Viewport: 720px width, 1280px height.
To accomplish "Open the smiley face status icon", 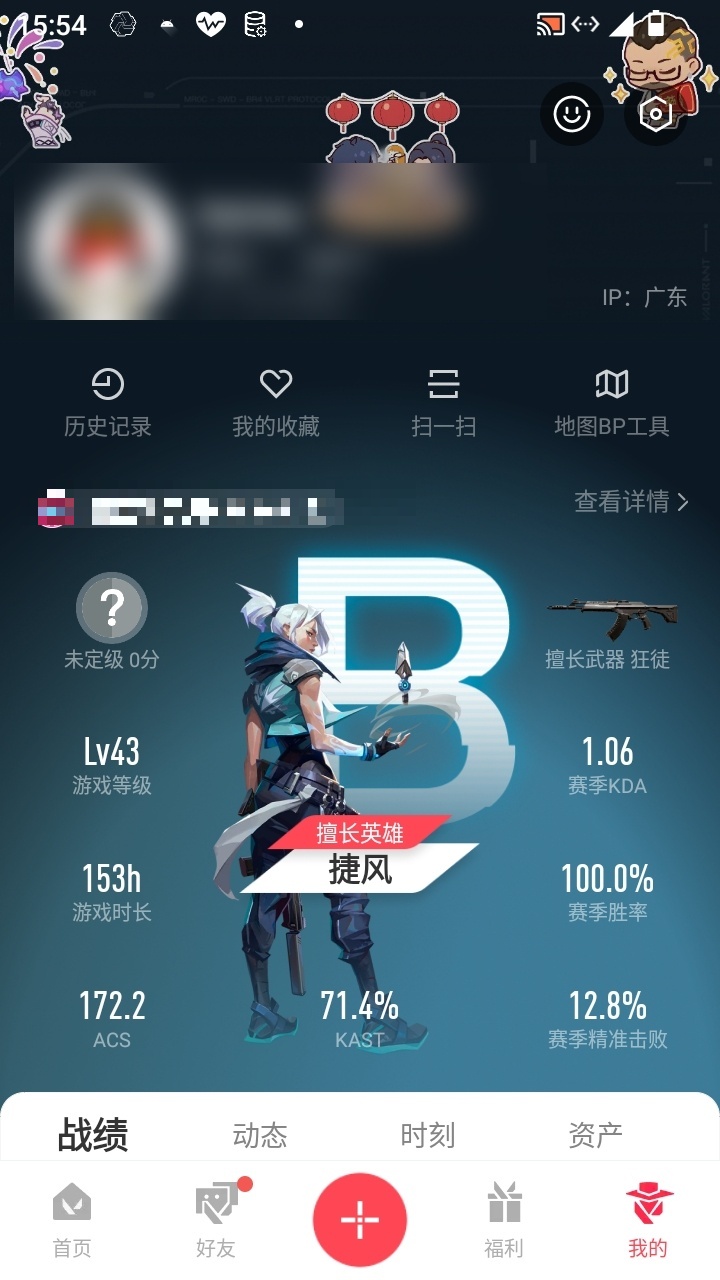I will [x=572, y=114].
